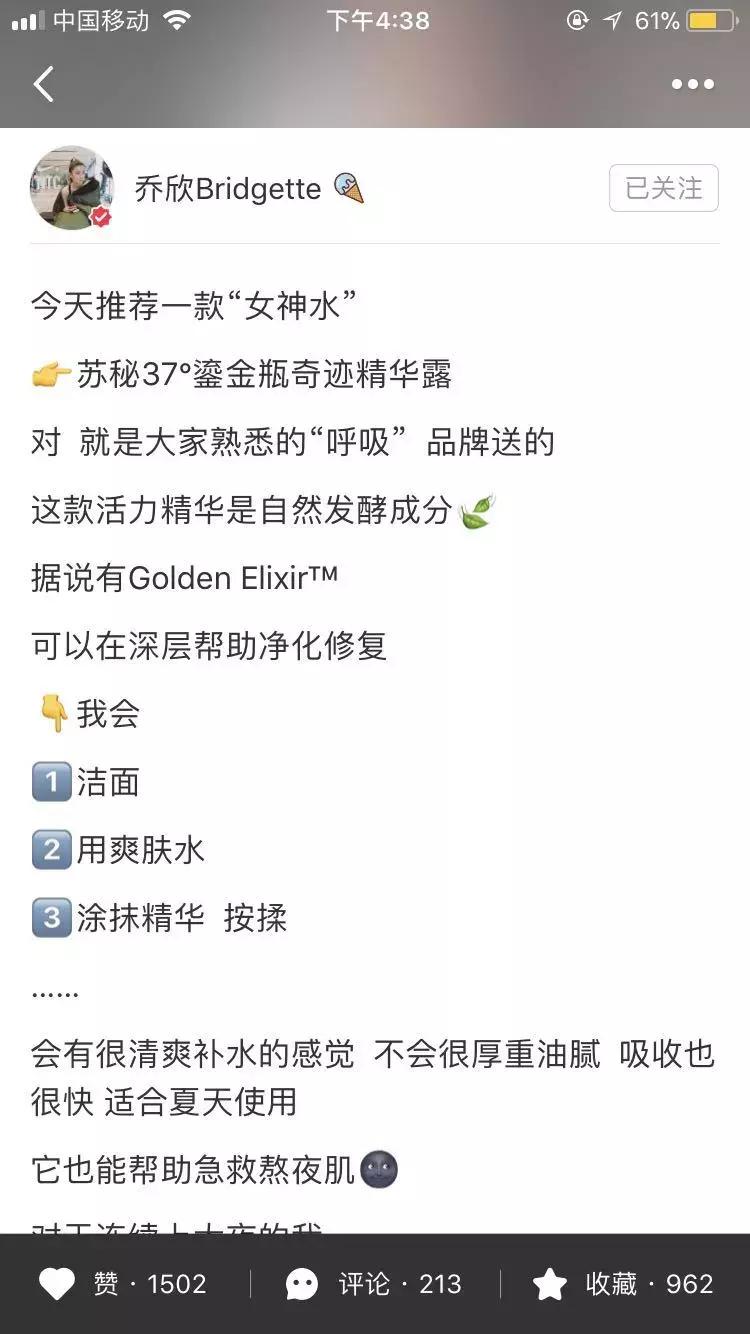Tap the 已关注 follow button
This screenshot has height=1334, width=750.
pos(663,188)
